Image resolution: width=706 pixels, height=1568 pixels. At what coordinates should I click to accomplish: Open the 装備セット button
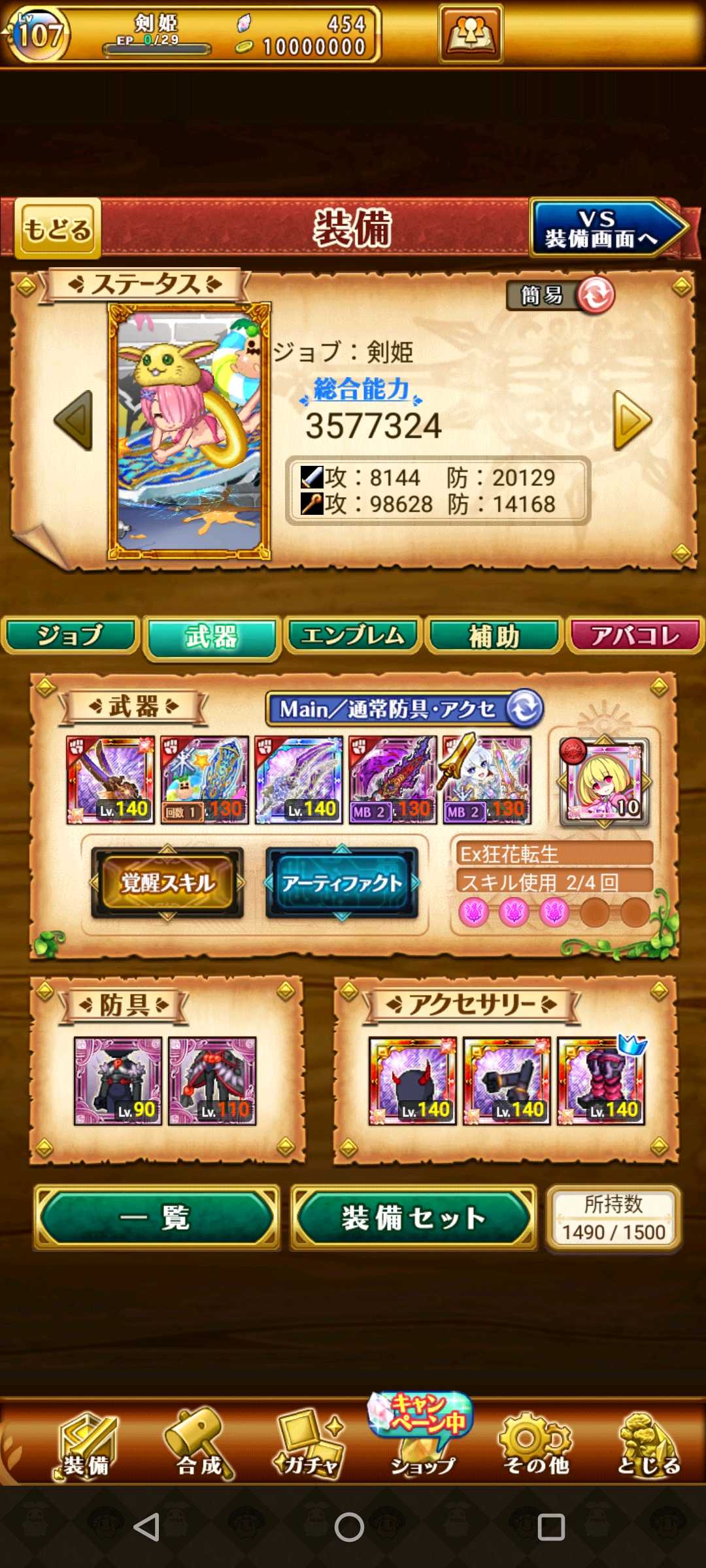point(413,1218)
